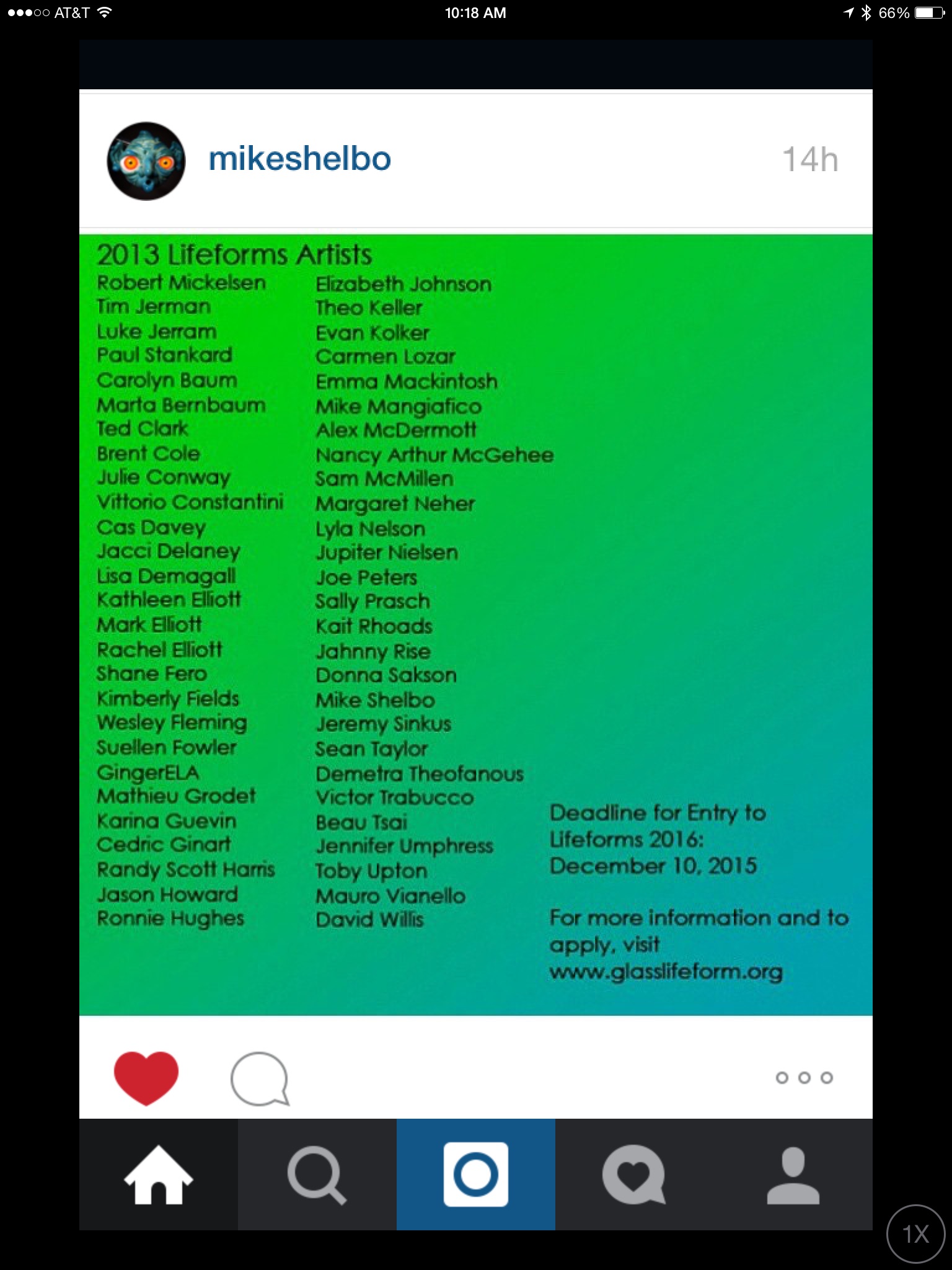The width and height of the screenshot is (952, 1270).
Task: Open the Lifeforms artists list image post
Action: [475, 623]
